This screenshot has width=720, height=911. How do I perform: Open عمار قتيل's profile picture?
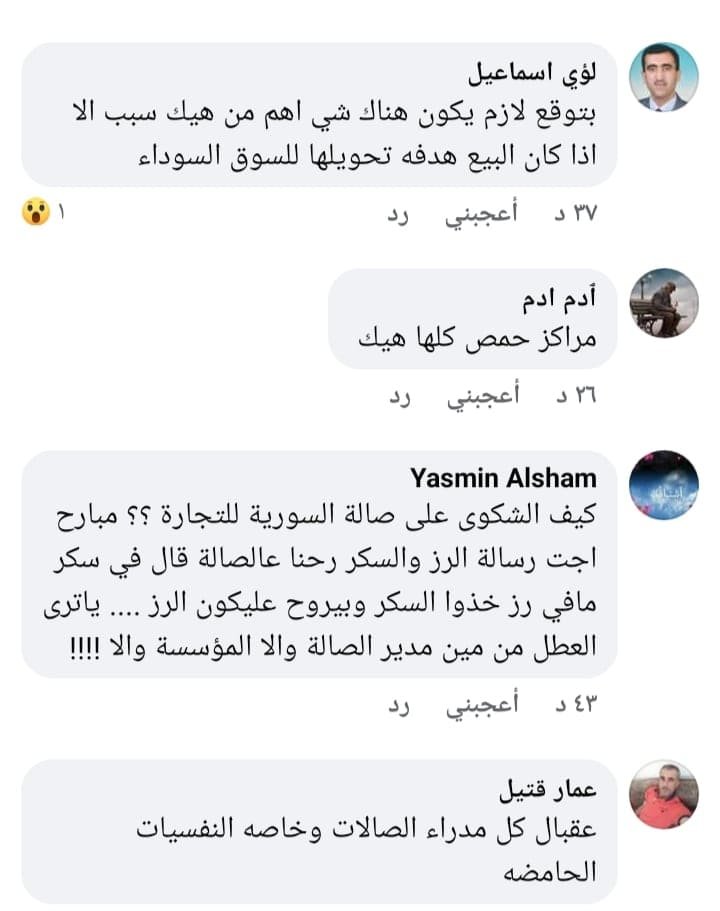tap(663, 794)
